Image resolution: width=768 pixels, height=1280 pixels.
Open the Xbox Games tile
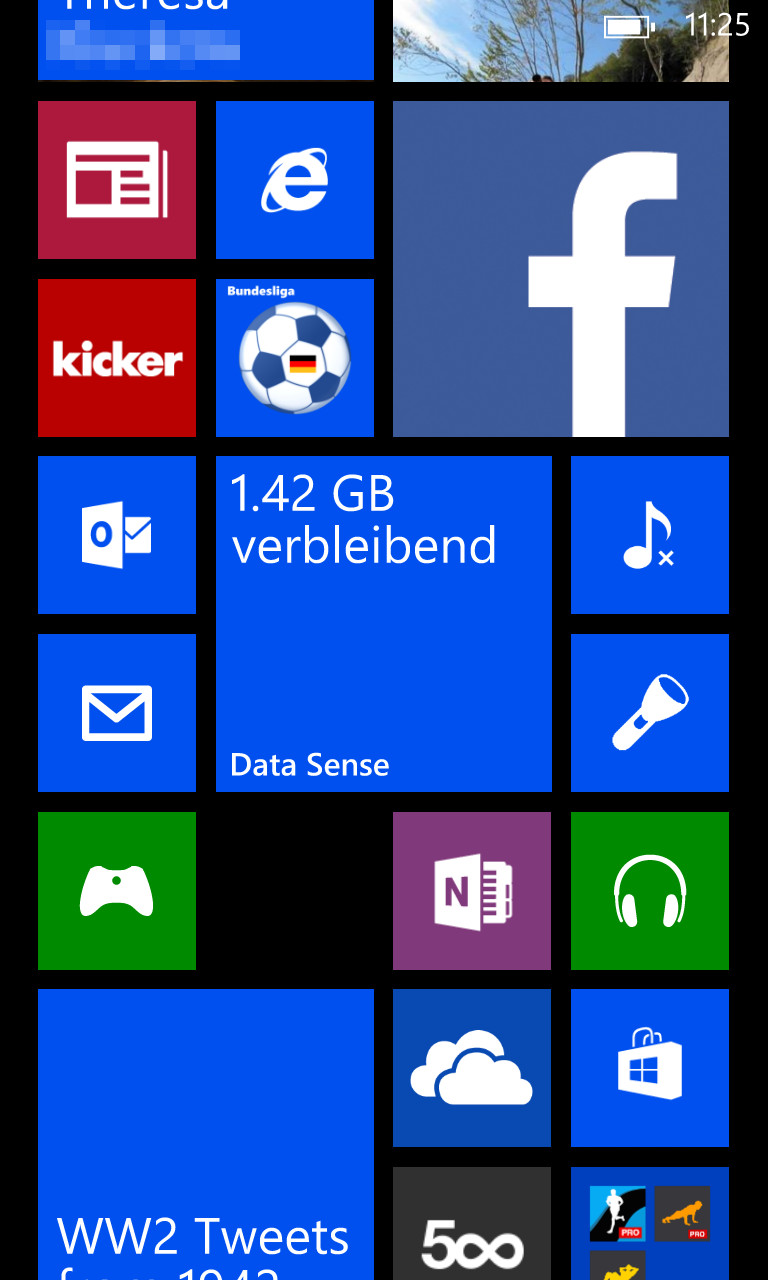coord(117,891)
